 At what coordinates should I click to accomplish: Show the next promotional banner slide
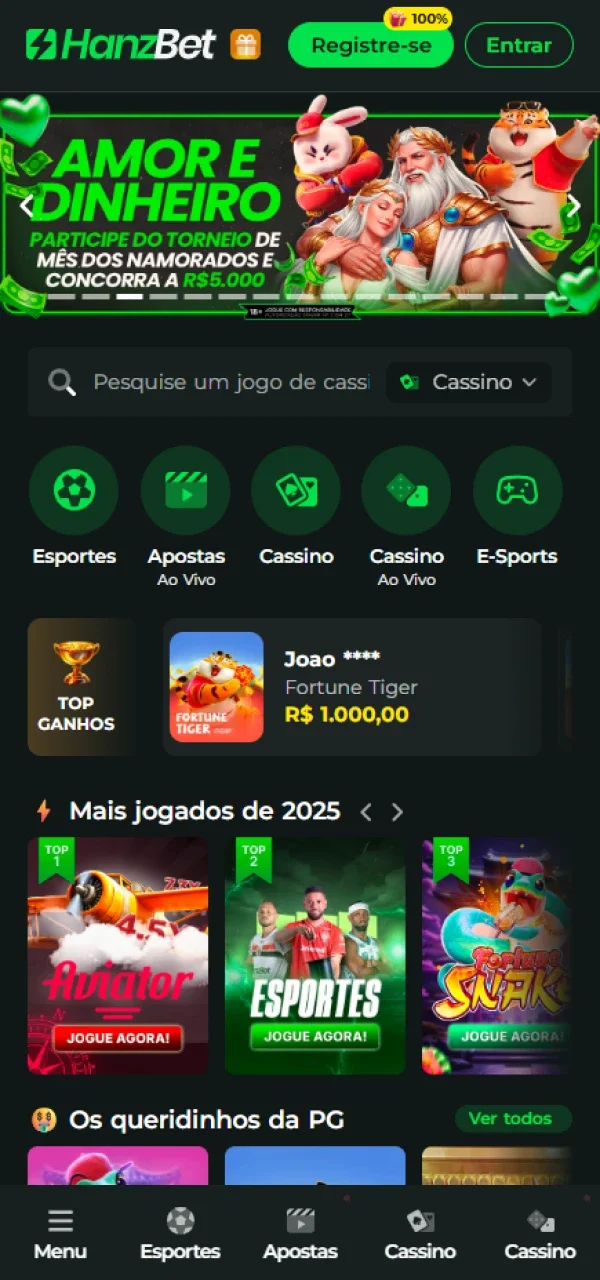click(574, 206)
